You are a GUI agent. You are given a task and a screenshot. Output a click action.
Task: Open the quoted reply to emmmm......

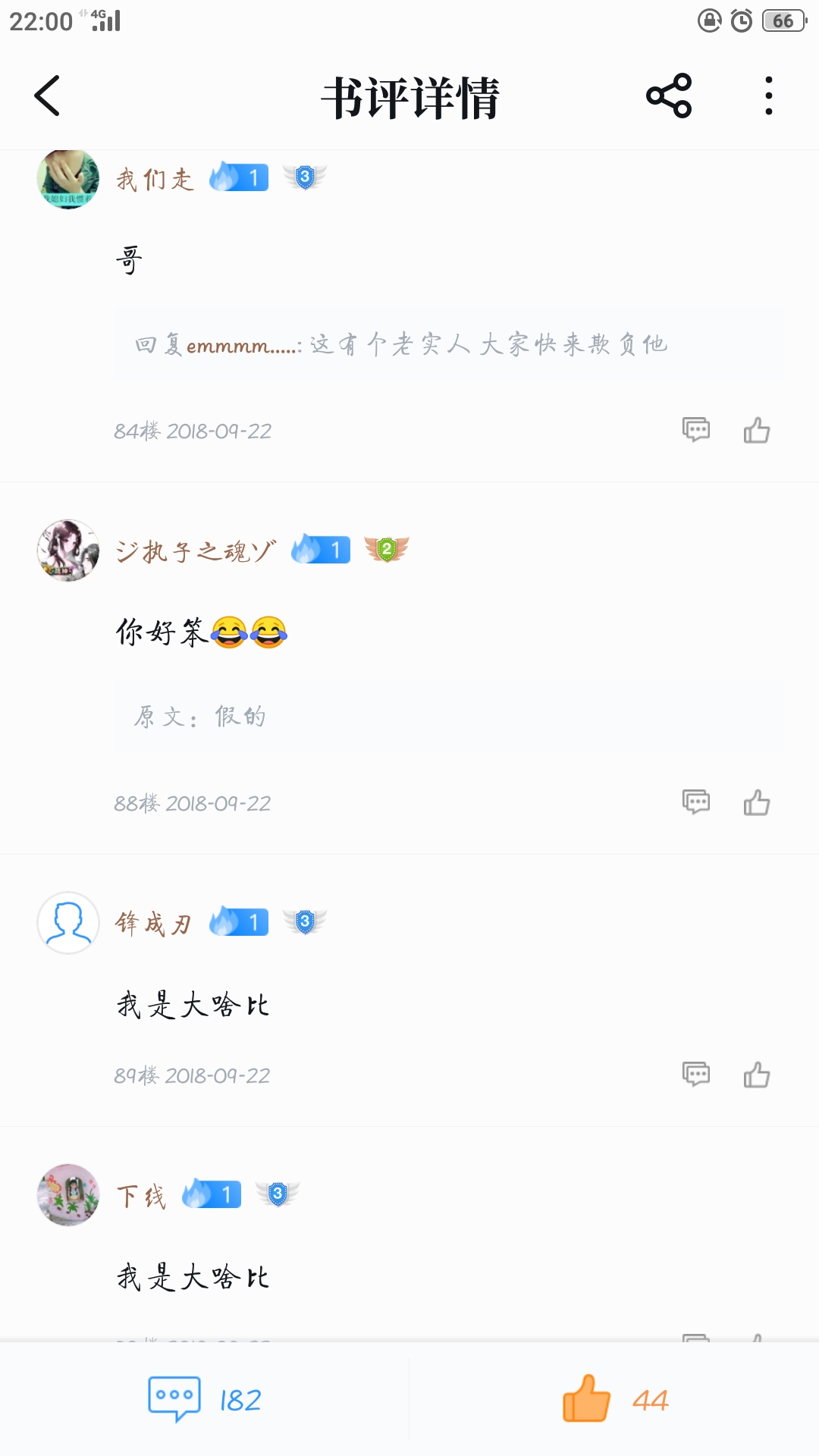pyautogui.click(x=449, y=344)
